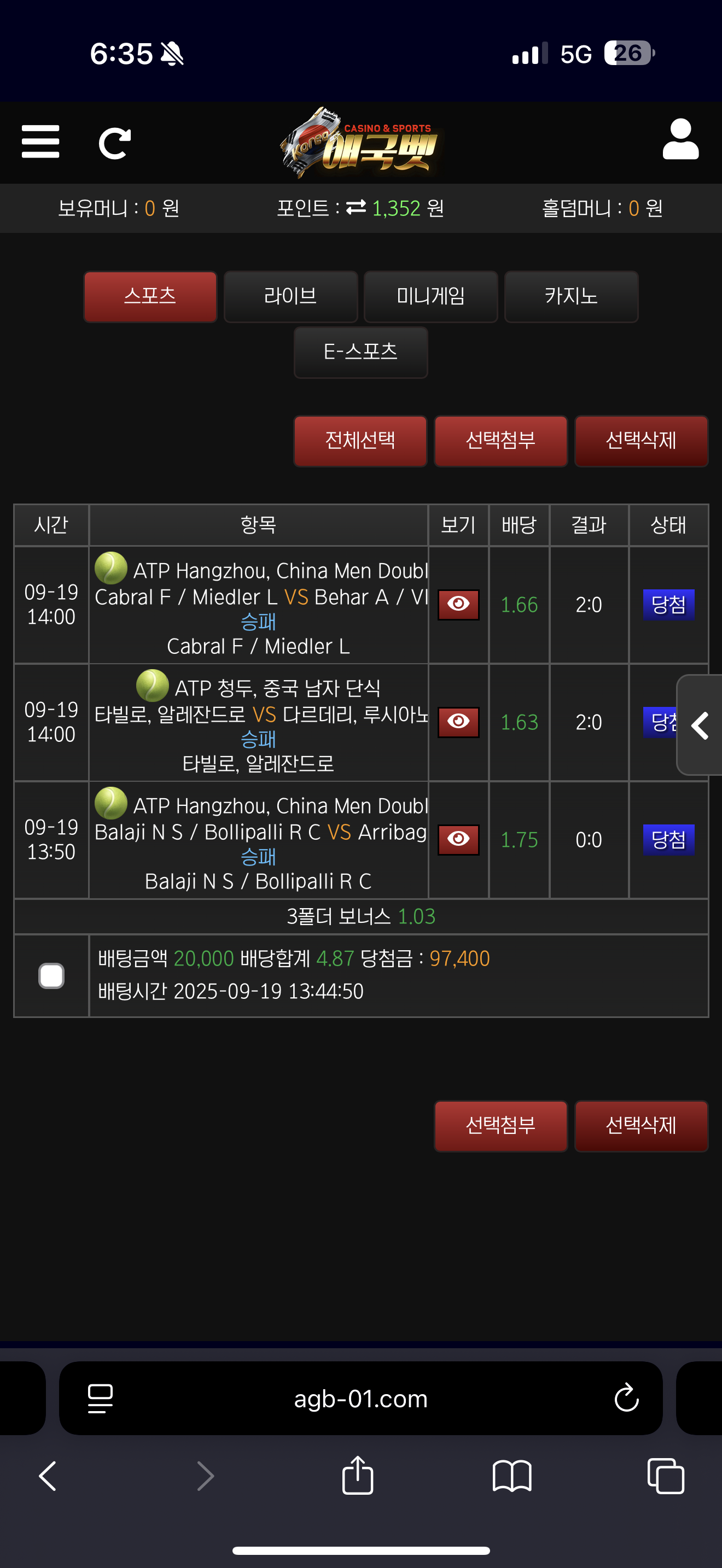Expand the side panel arrow
The width and height of the screenshot is (722, 1568).
[x=700, y=725]
